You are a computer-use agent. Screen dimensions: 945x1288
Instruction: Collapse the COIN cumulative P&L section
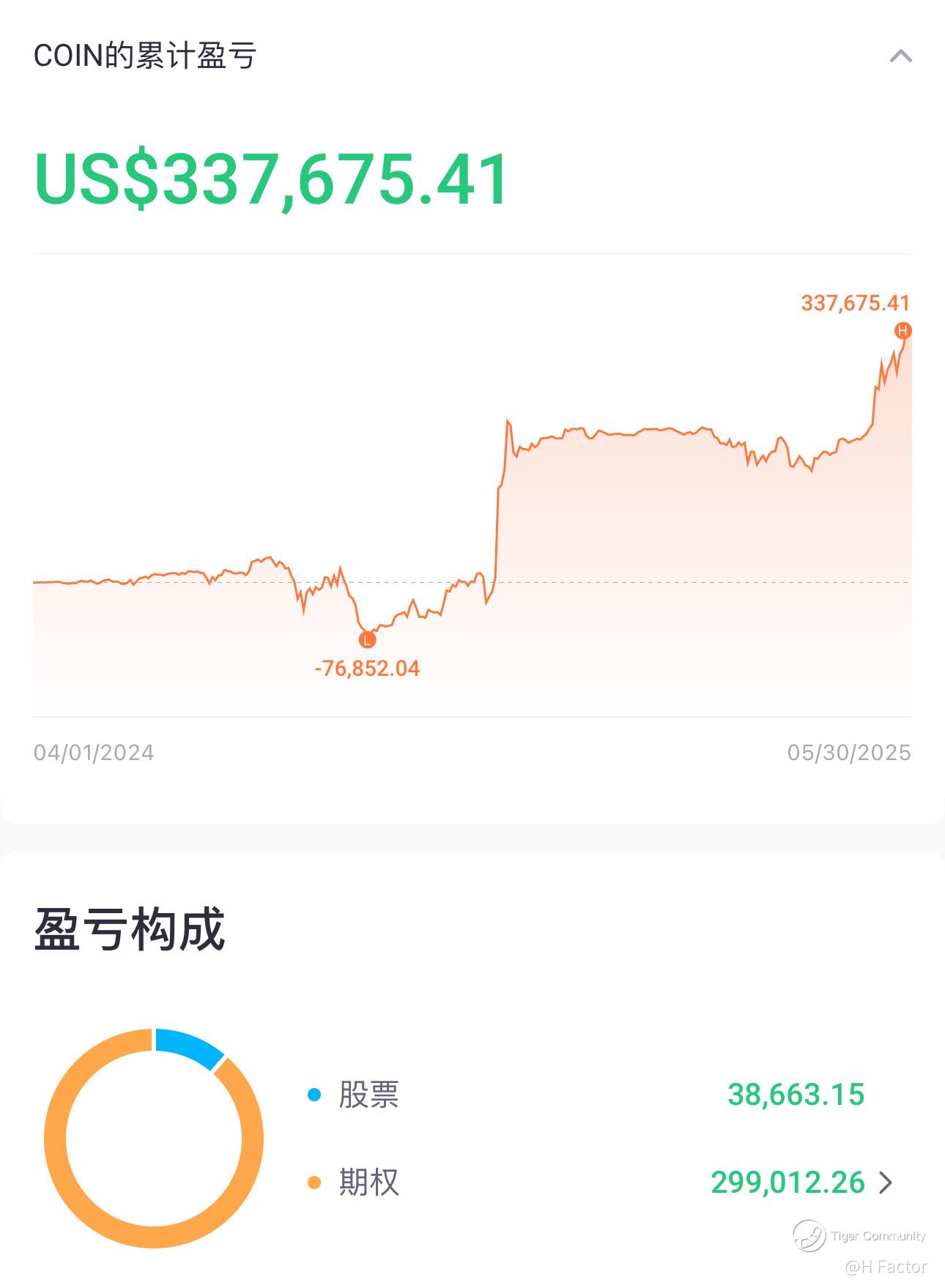click(900, 56)
